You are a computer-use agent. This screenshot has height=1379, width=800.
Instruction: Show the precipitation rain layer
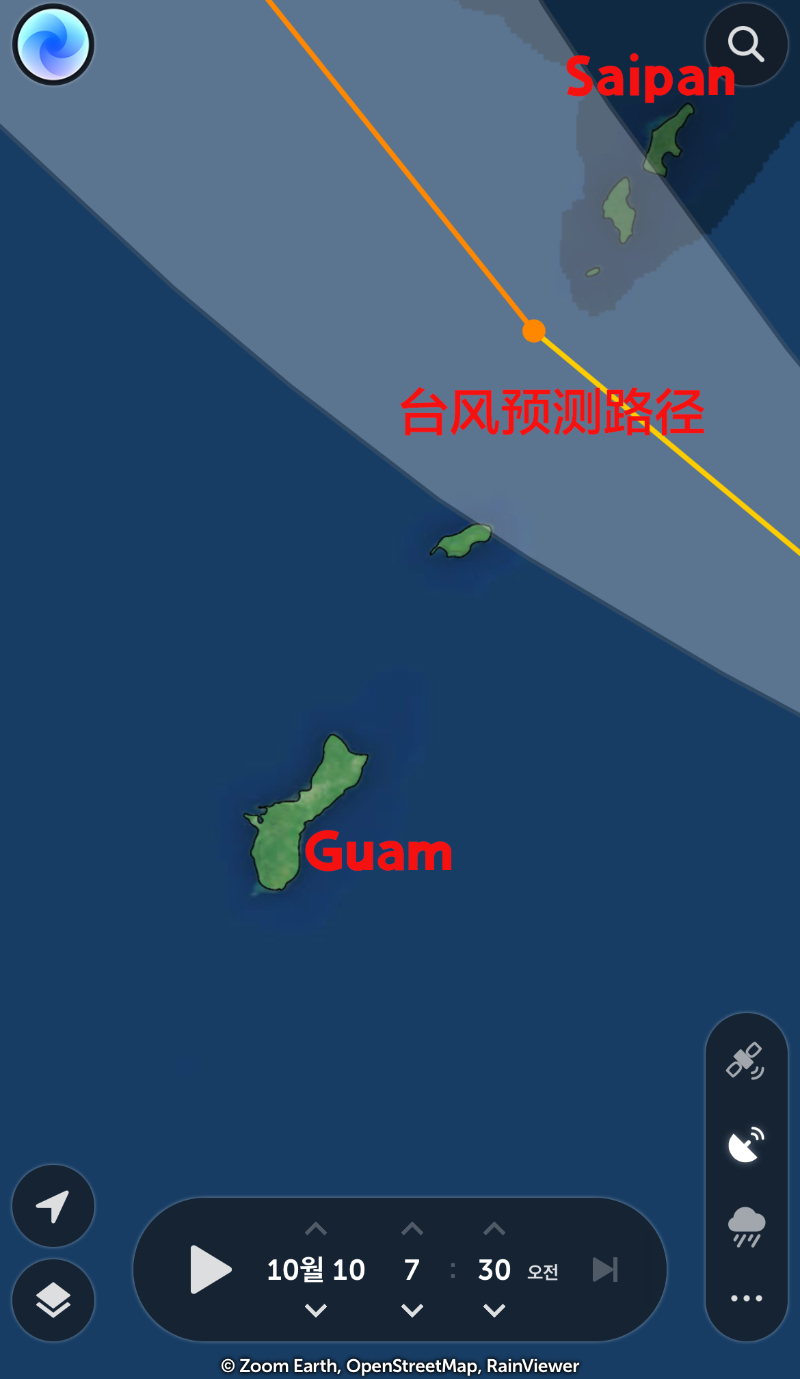tap(746, 1225)
